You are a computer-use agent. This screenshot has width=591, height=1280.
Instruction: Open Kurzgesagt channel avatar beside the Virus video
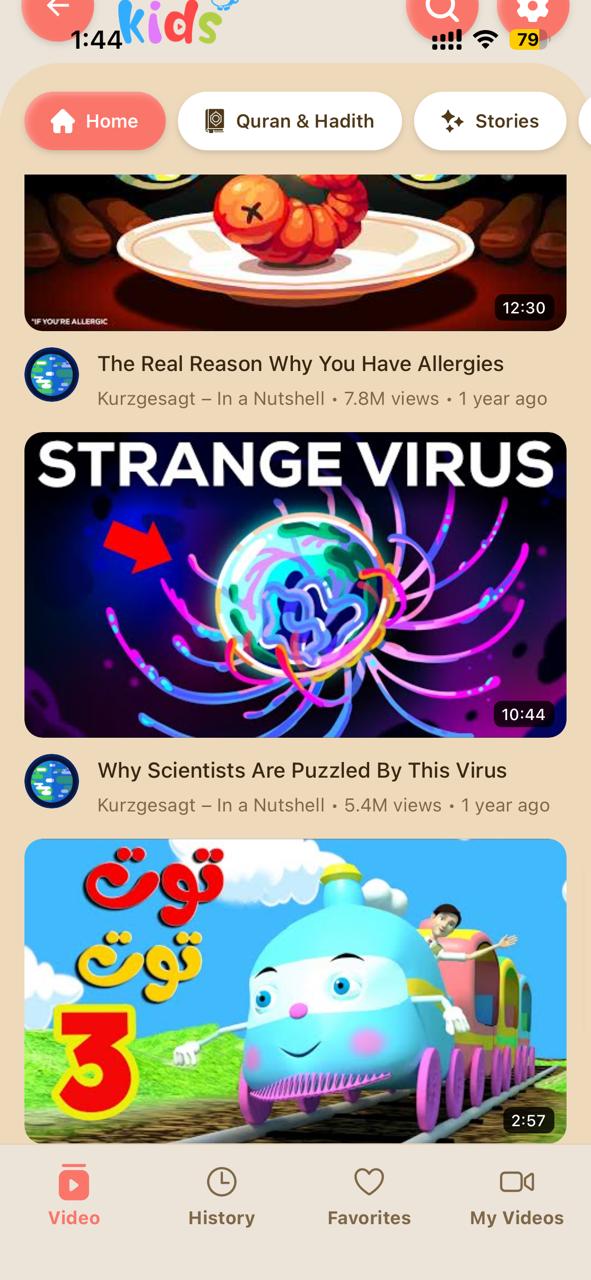51,781
